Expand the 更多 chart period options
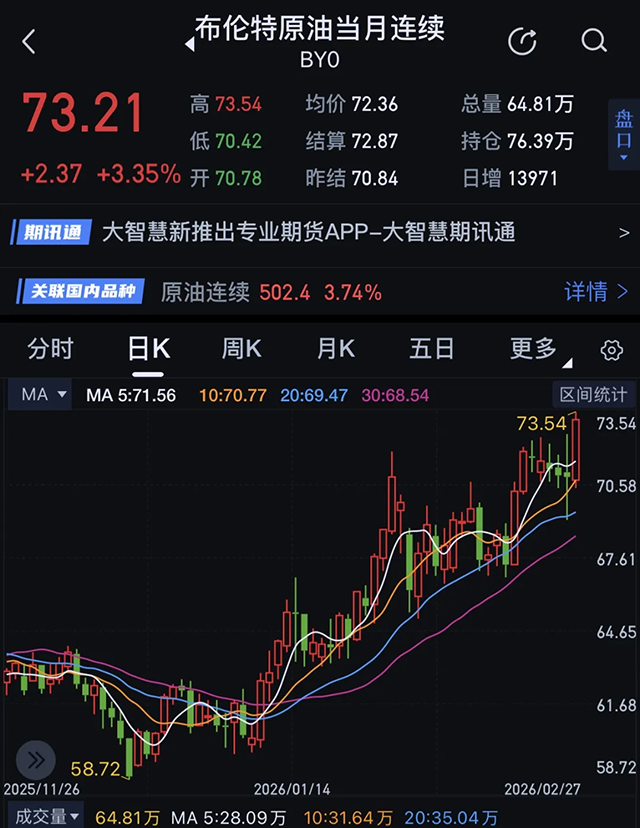The height and width of the screenshot is (828, 640). 535,349
